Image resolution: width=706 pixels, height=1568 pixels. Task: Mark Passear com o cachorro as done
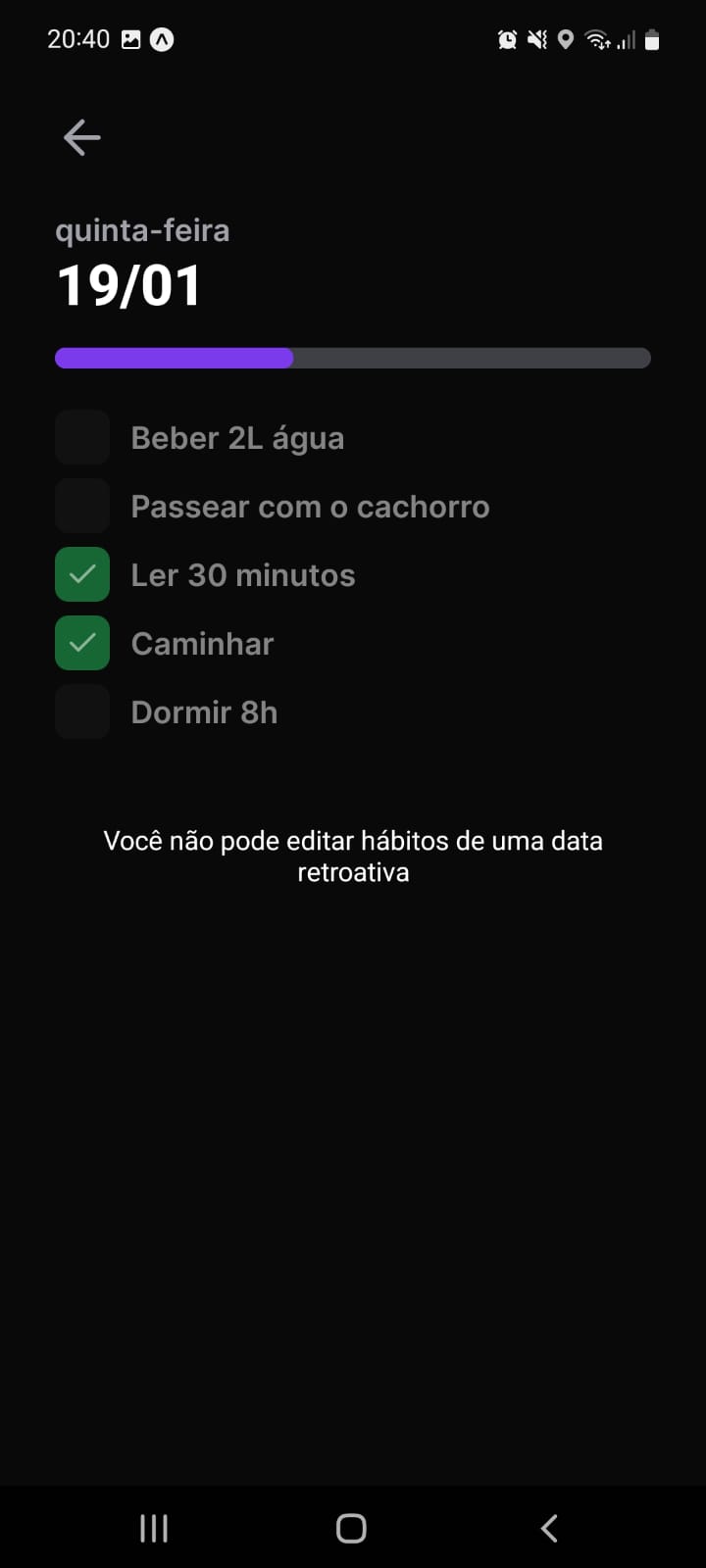pyautogui.click(x=82, y=506)
